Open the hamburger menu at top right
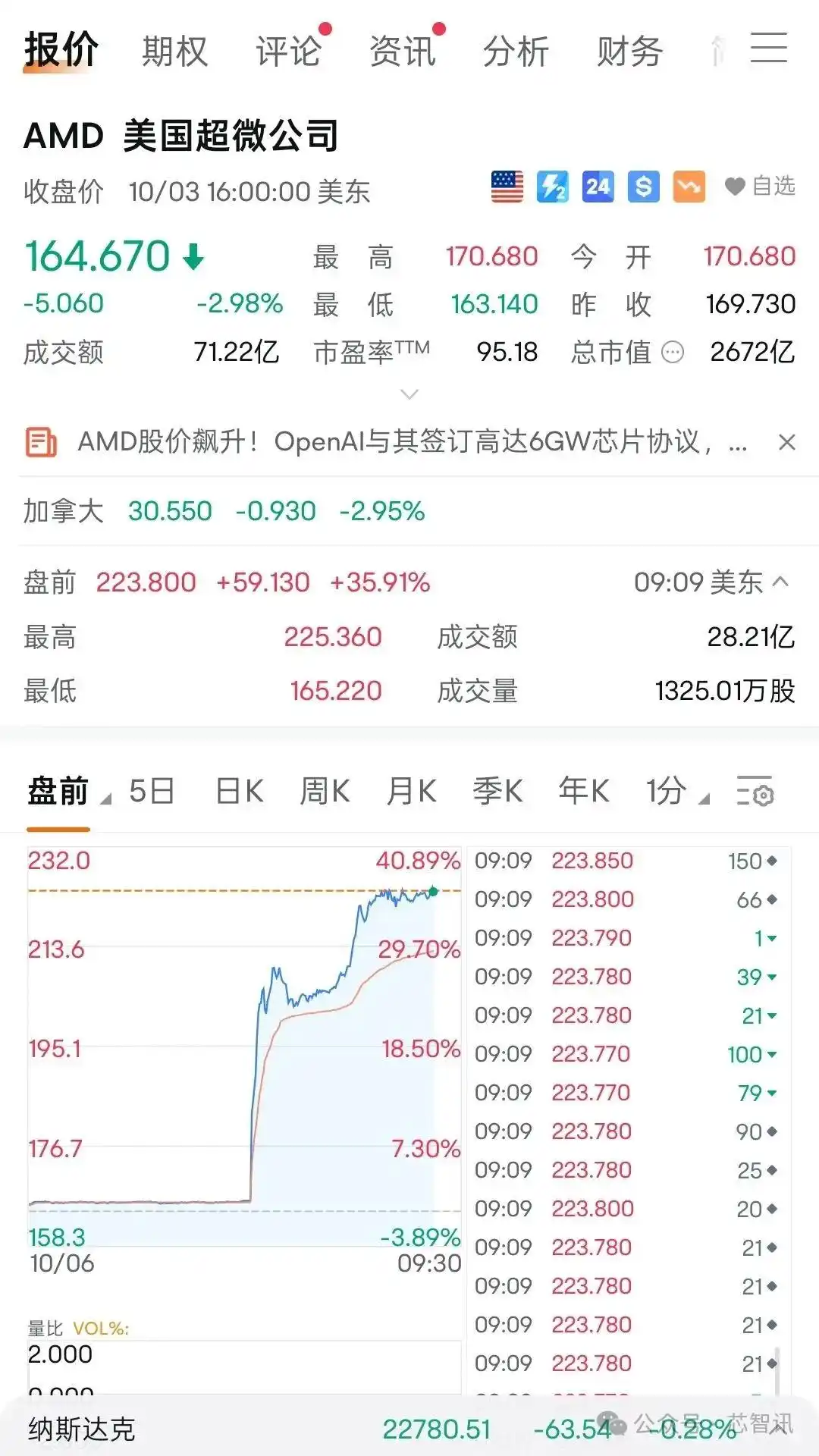 pos(768,48)
